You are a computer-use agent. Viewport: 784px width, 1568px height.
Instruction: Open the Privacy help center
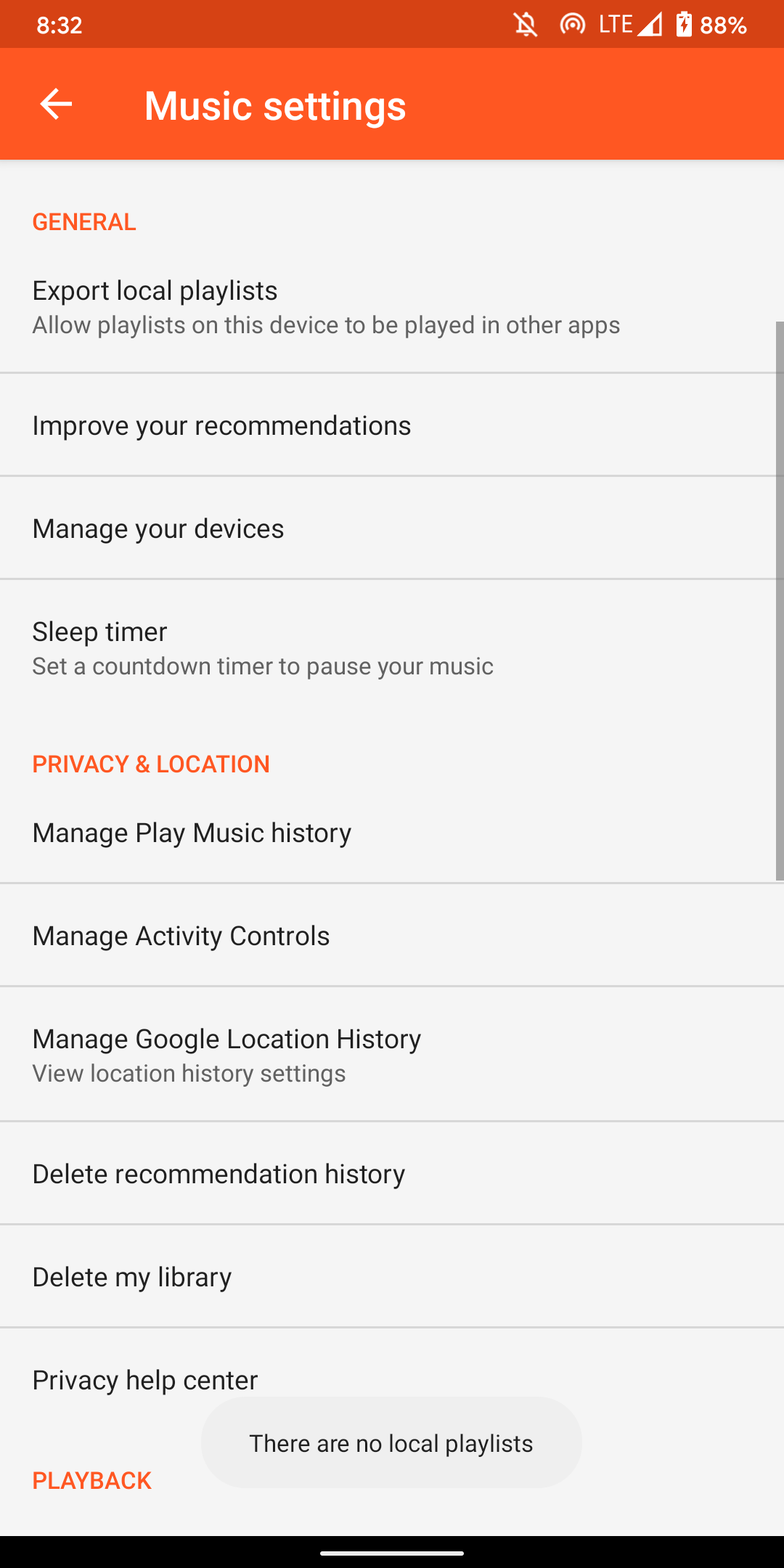pyautogui.click(x=392, y=1379)
